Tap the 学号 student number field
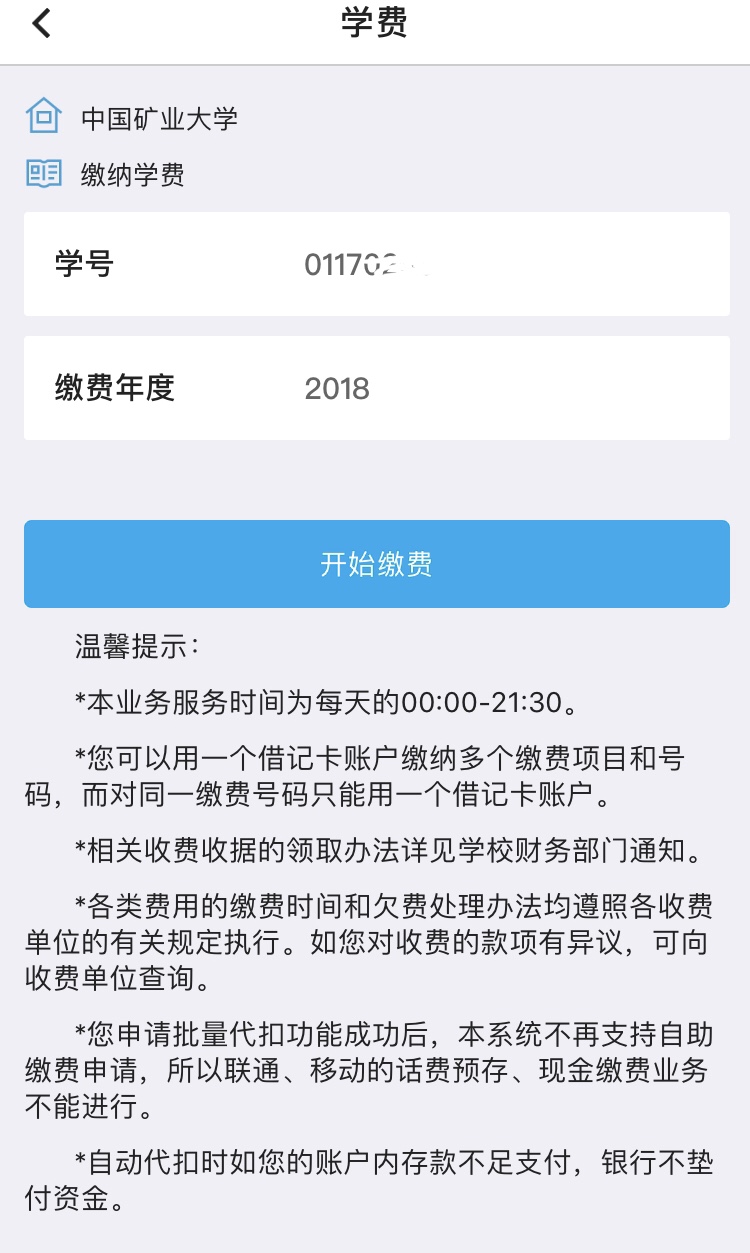Image resolution: width=750 pixels, height=1253 pixels. click(376, 264)
